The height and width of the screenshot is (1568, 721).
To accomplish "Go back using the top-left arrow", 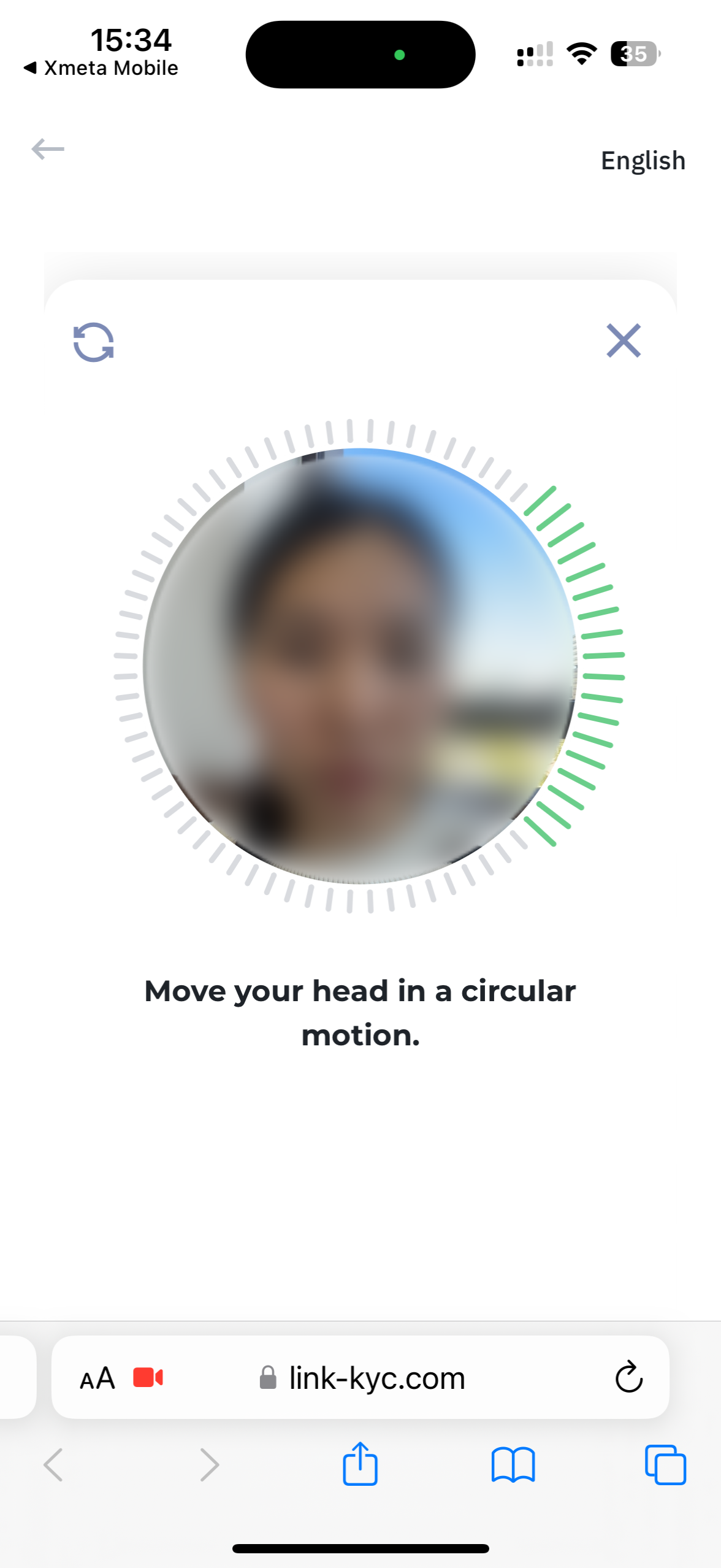I will (x=48, y=149).
